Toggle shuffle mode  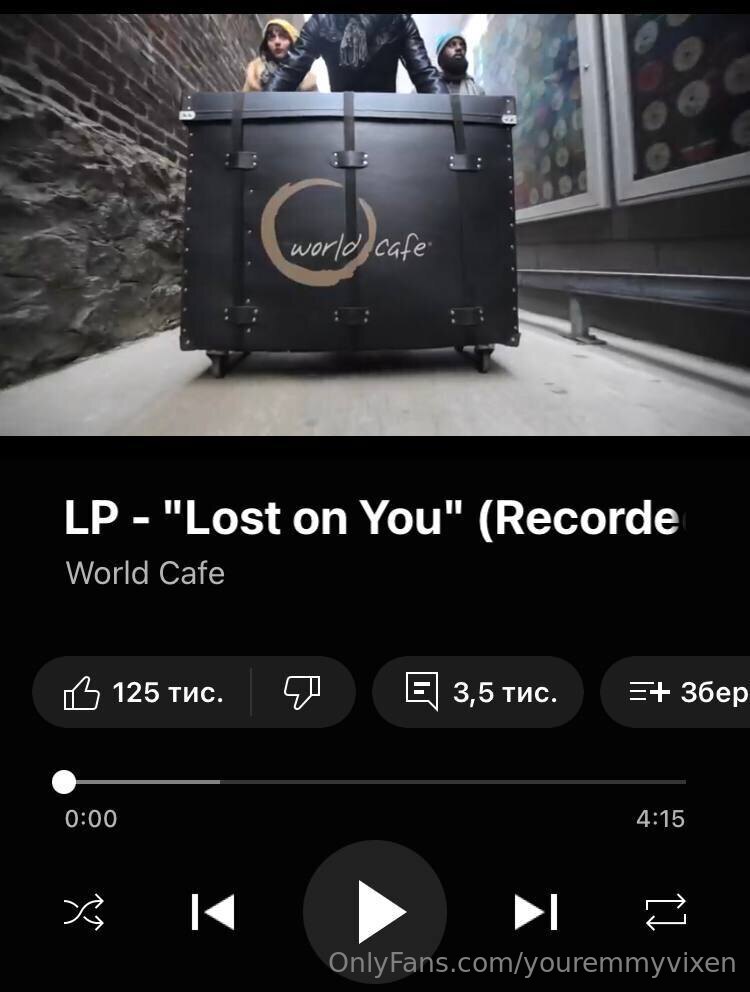[x=84, y=912]
